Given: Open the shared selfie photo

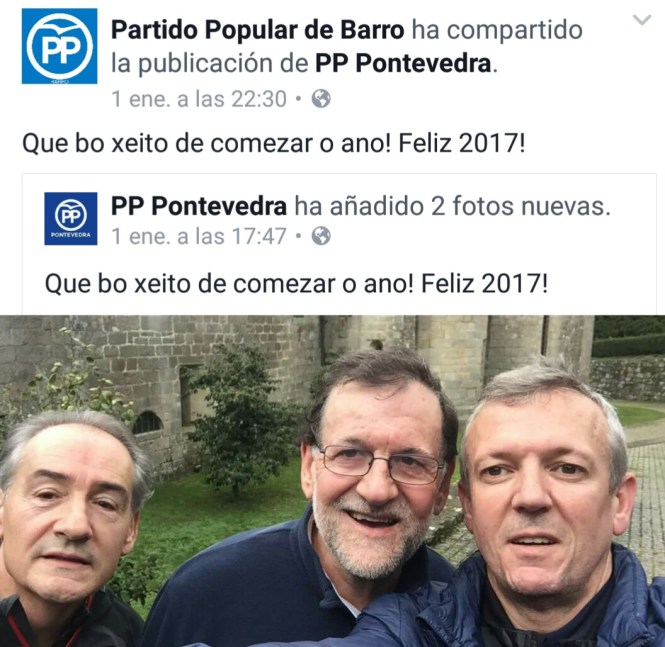Looking at the screenshot, I should point(332,480).
